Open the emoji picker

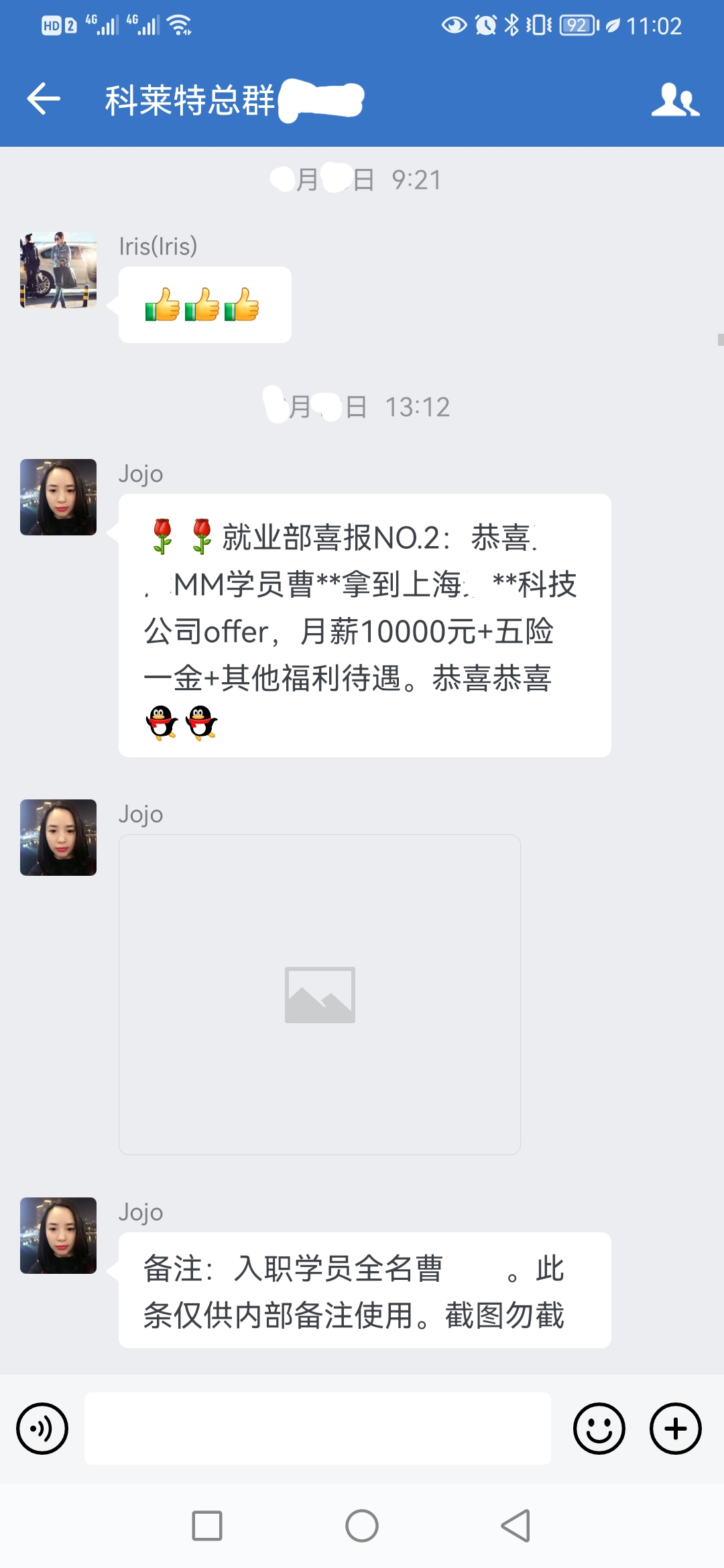pos(599,1429)
